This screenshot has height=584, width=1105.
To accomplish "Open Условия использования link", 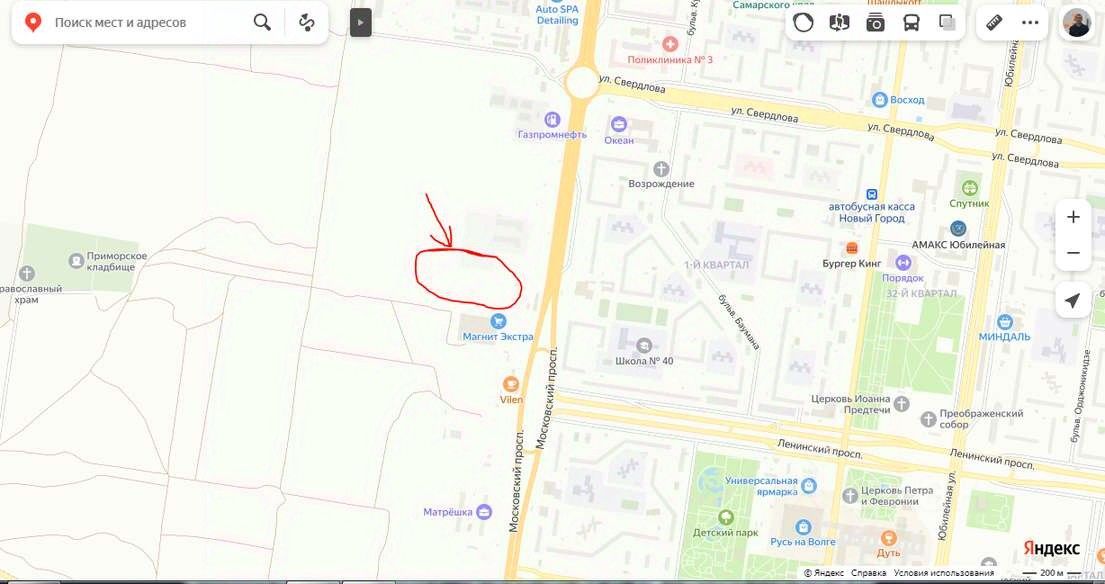I will coord(943,573).
